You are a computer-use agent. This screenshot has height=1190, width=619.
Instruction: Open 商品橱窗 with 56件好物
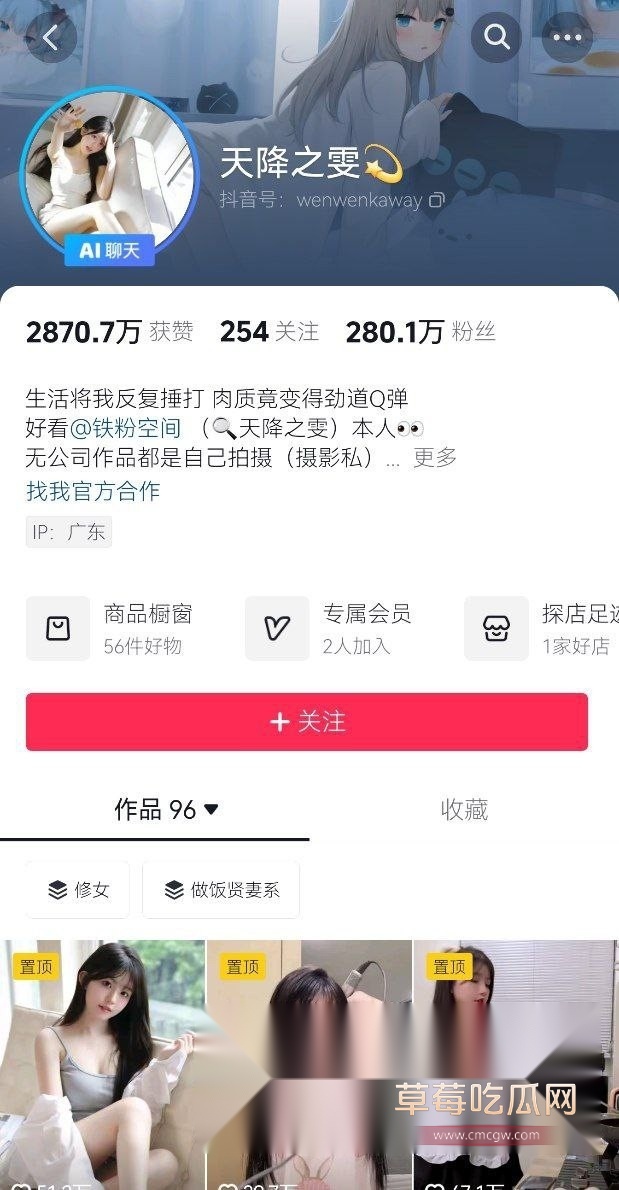point(110,628)
